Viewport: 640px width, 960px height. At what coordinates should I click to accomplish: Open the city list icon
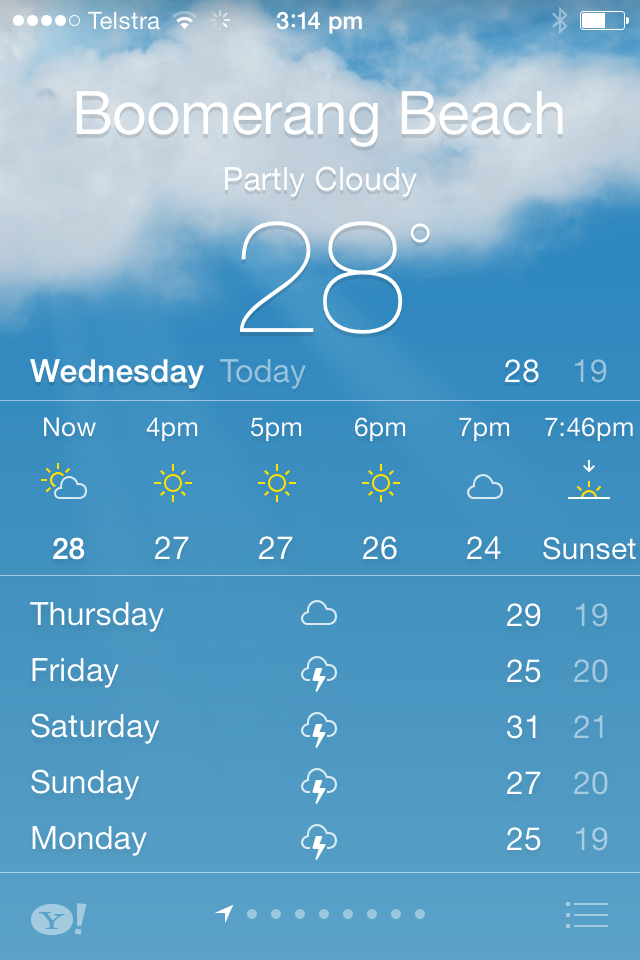click(587, 914)
